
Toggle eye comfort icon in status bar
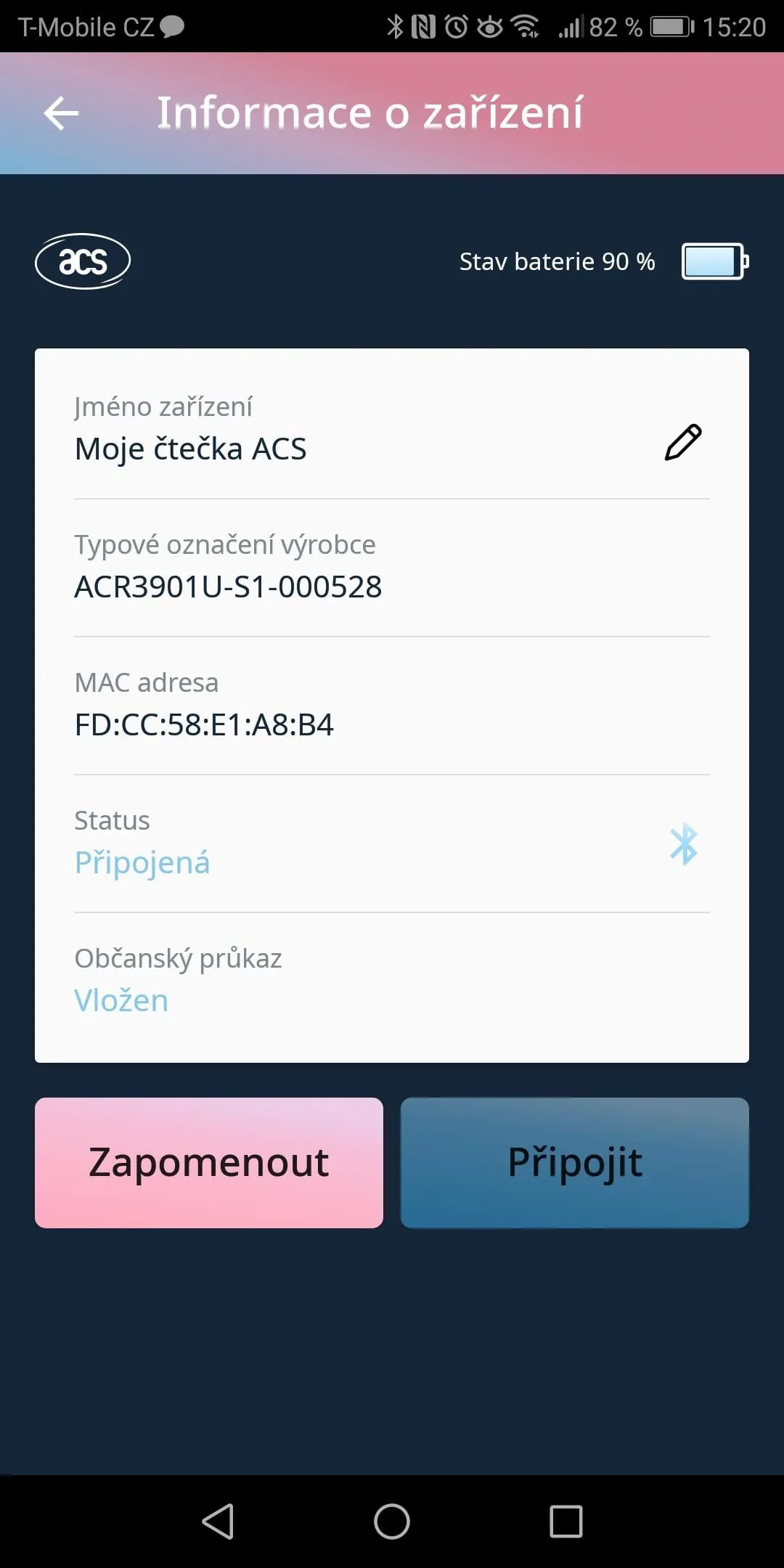[x=491, y=25]
